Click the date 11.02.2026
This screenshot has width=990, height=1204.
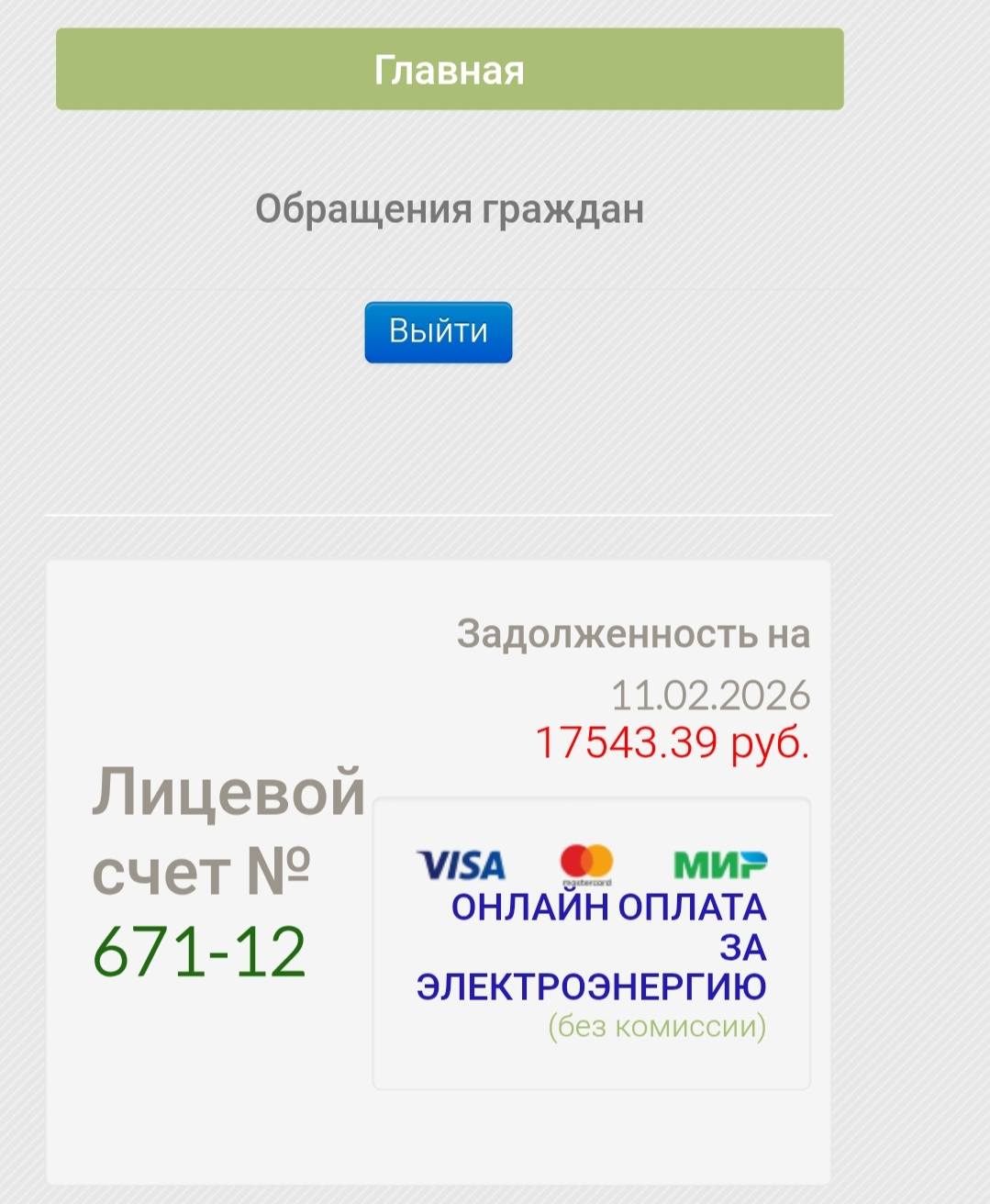tap(712, 694)
